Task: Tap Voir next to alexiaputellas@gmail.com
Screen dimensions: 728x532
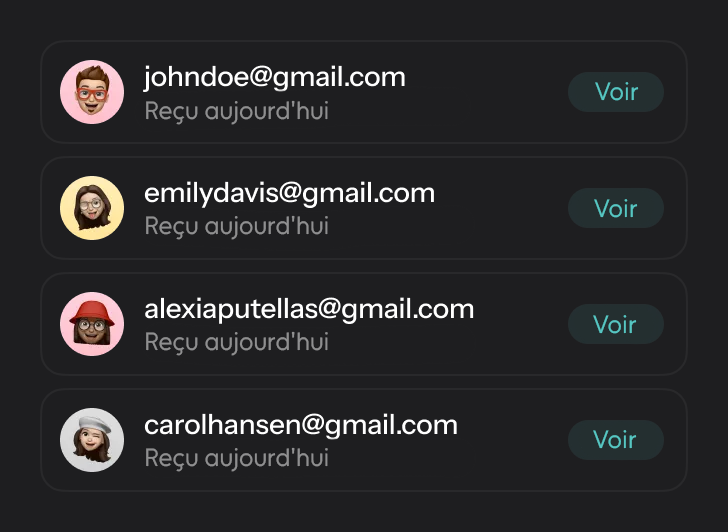Action: 616,324
